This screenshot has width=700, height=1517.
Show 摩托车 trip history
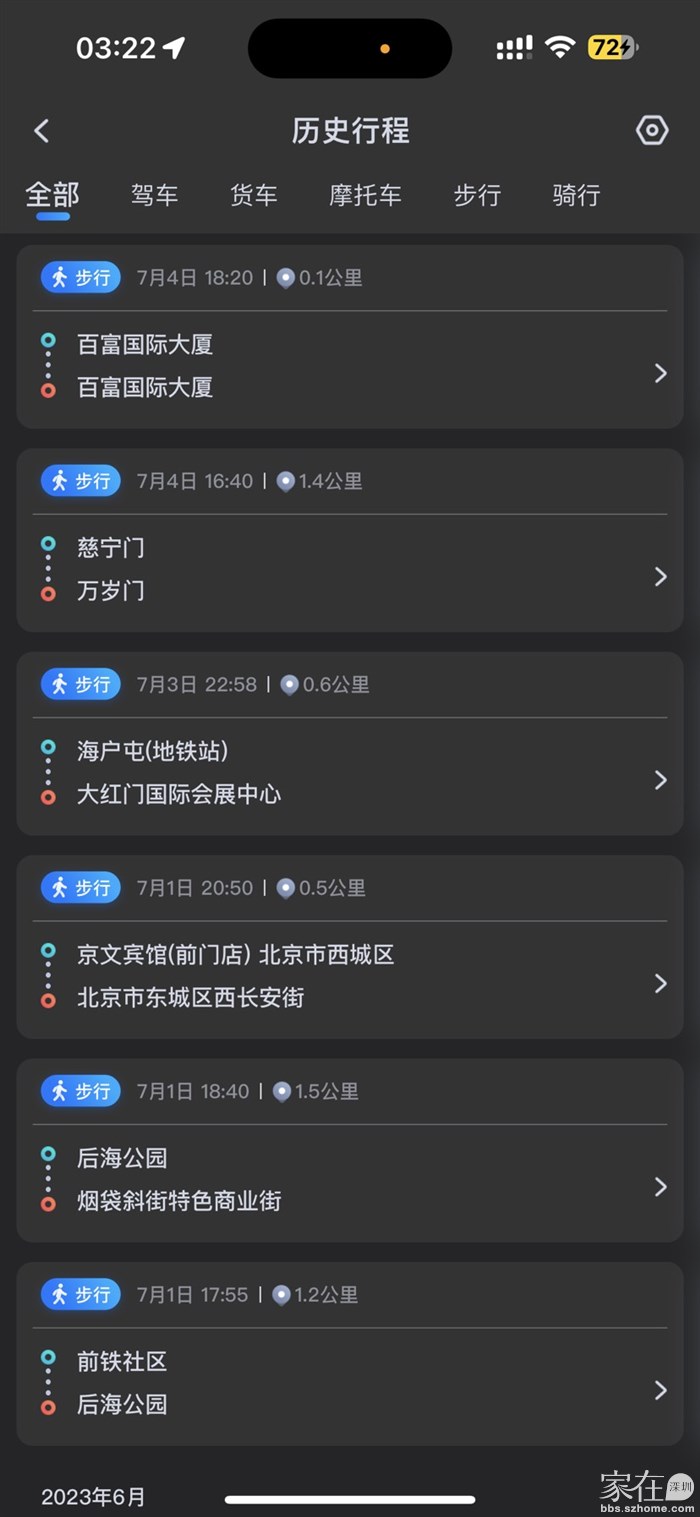pyautogui.click(x=365, y=195)
